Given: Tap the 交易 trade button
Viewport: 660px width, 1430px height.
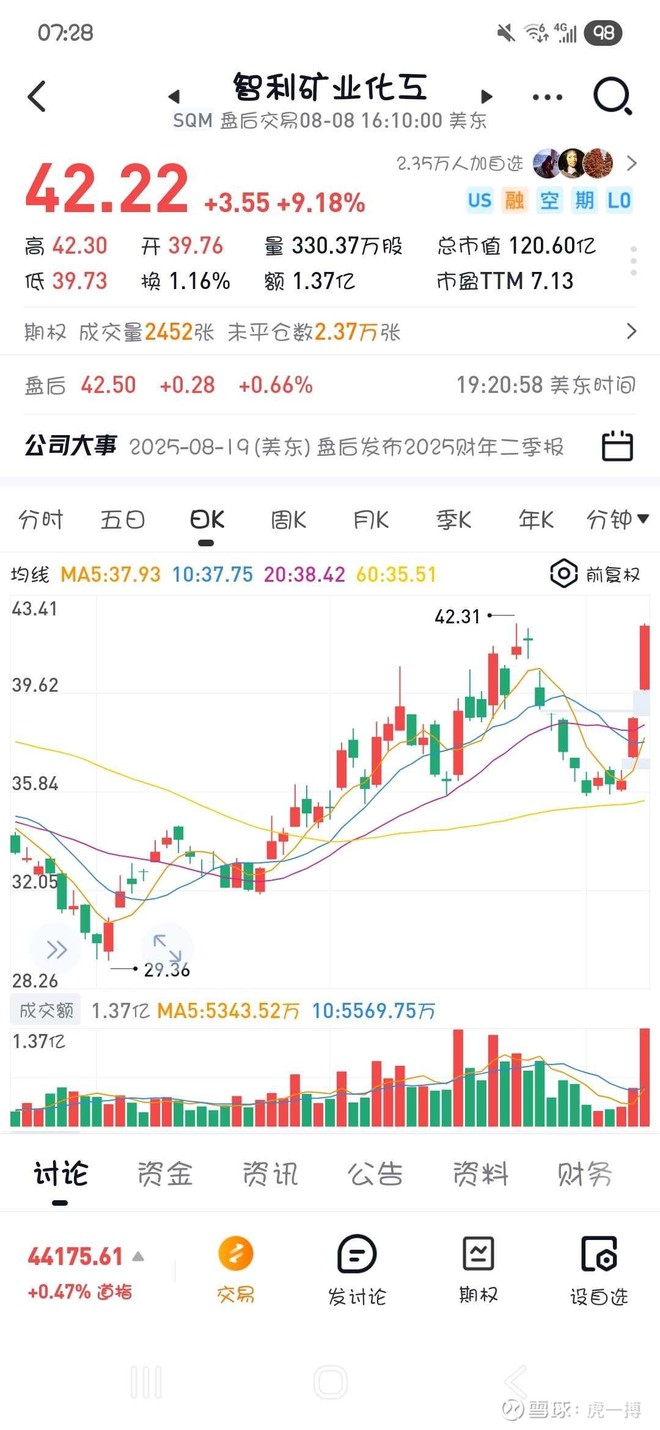Looking at the screenshot, I should (x=236, y=1270).
